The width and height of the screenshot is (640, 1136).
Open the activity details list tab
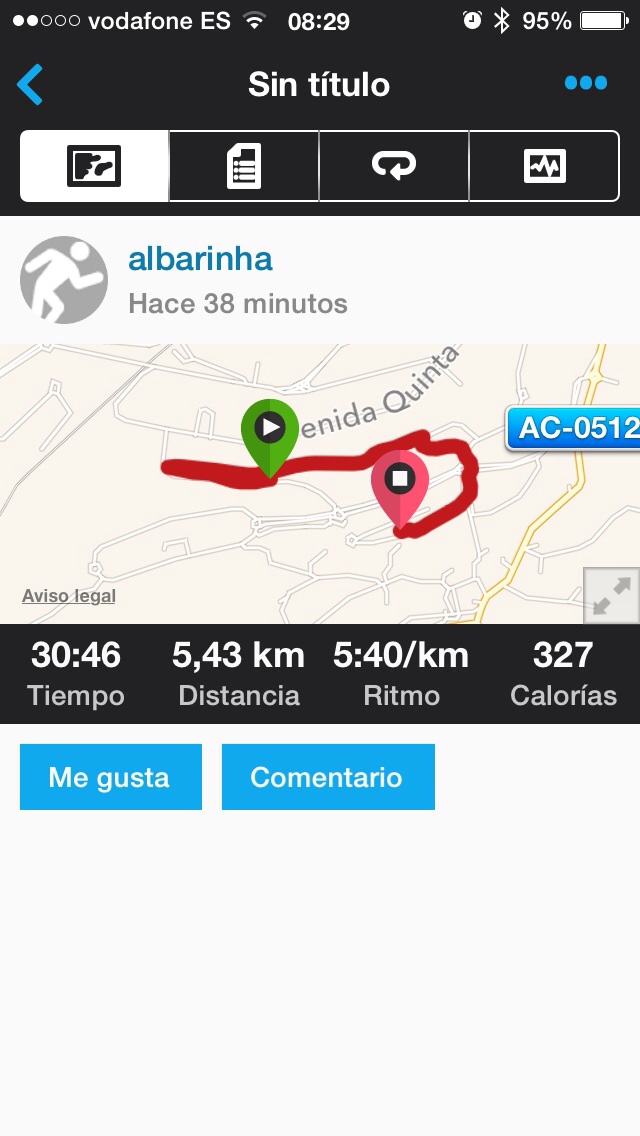pos(244,166)
